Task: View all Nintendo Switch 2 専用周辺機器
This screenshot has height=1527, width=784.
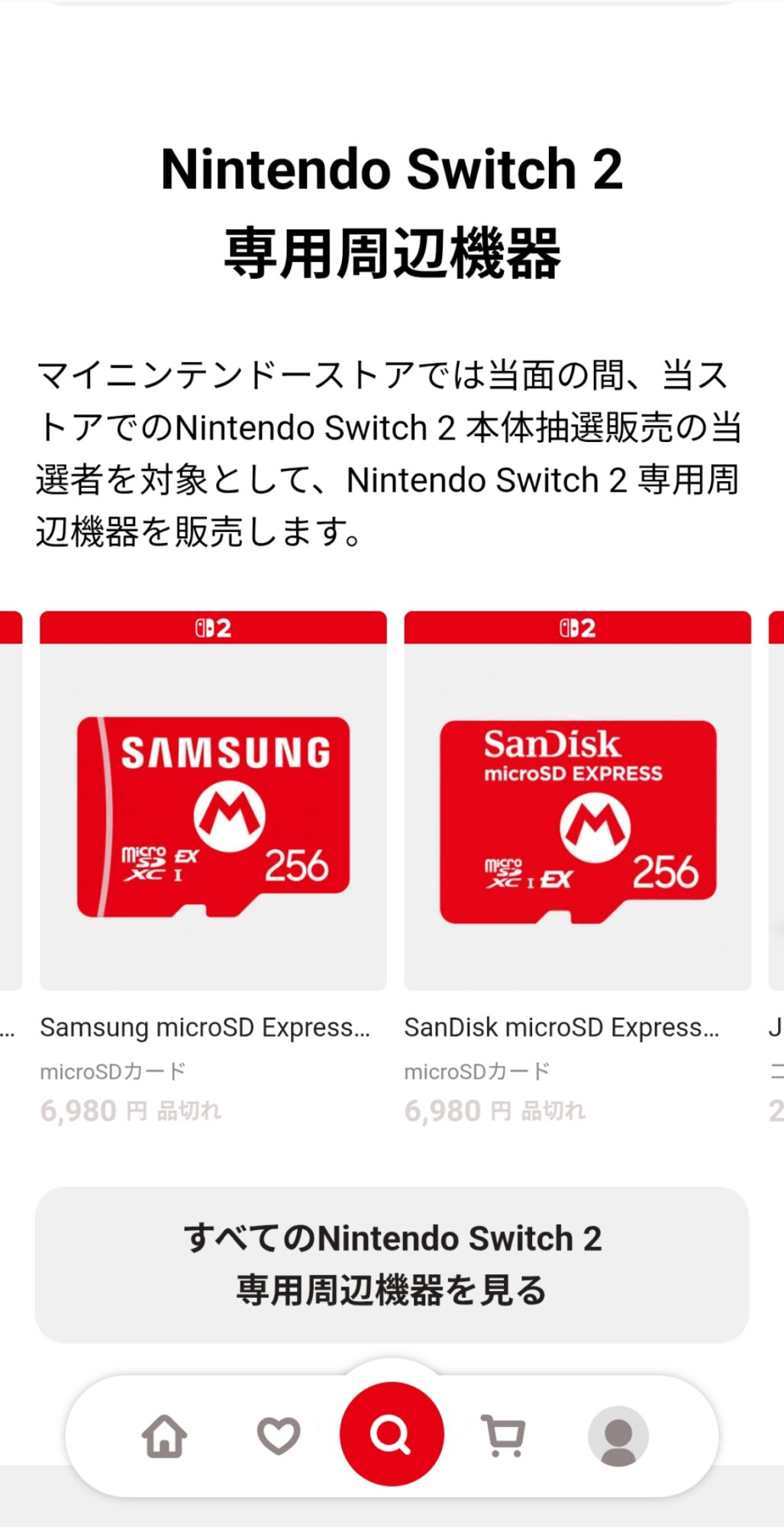Action: pyautogui.click(x=392, y=1264)
